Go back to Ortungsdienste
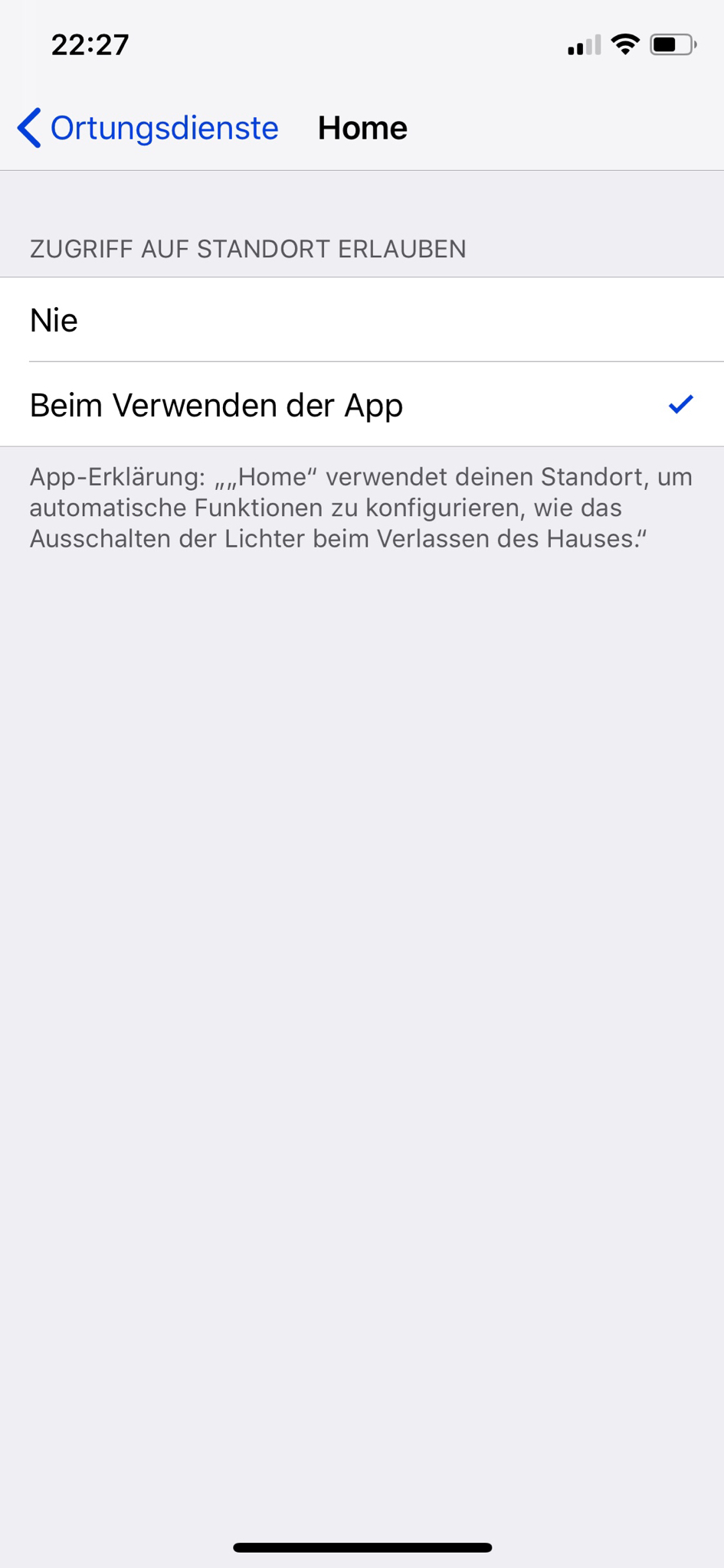Screen dimensions: 724x1568 tap(149, 128)
